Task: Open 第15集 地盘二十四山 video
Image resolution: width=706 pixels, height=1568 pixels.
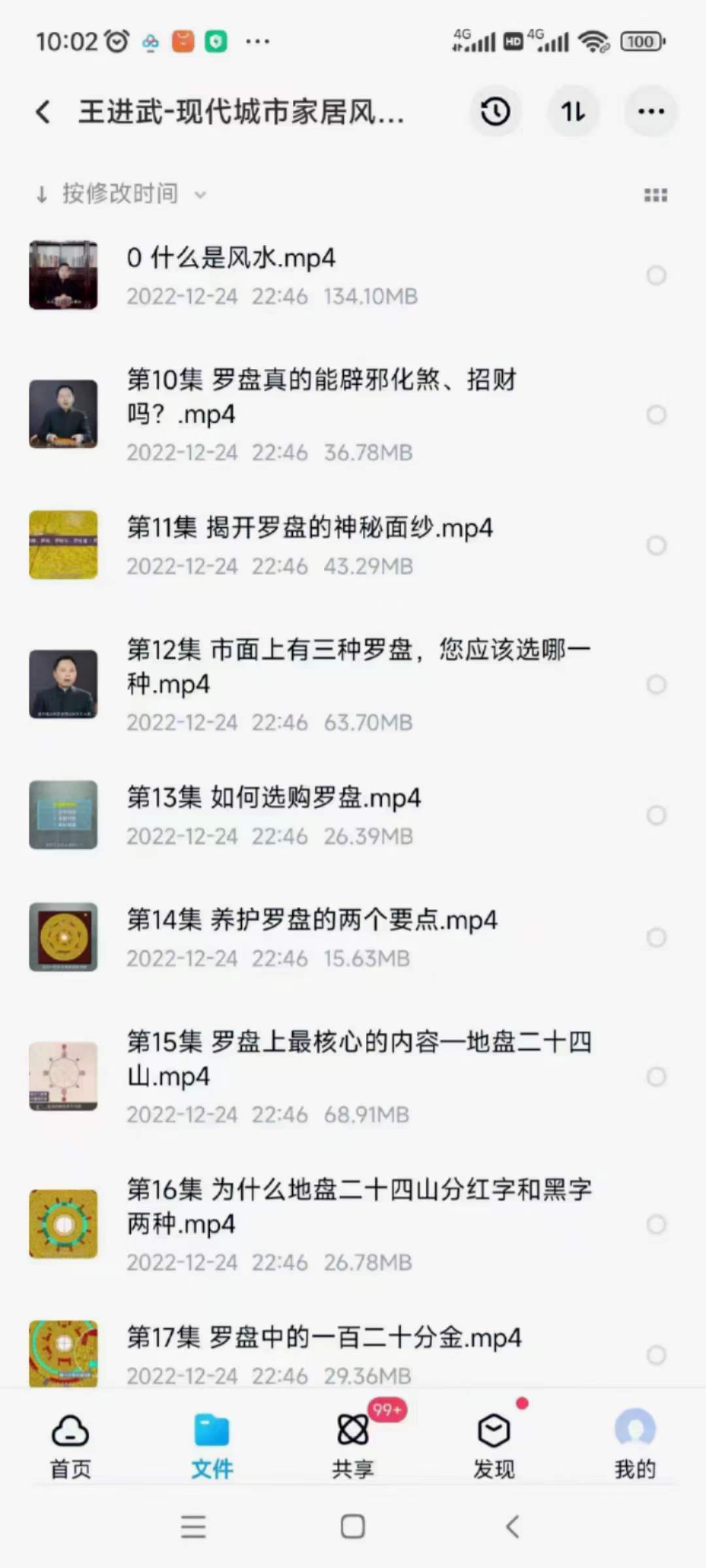Action: pos(358,1058)
